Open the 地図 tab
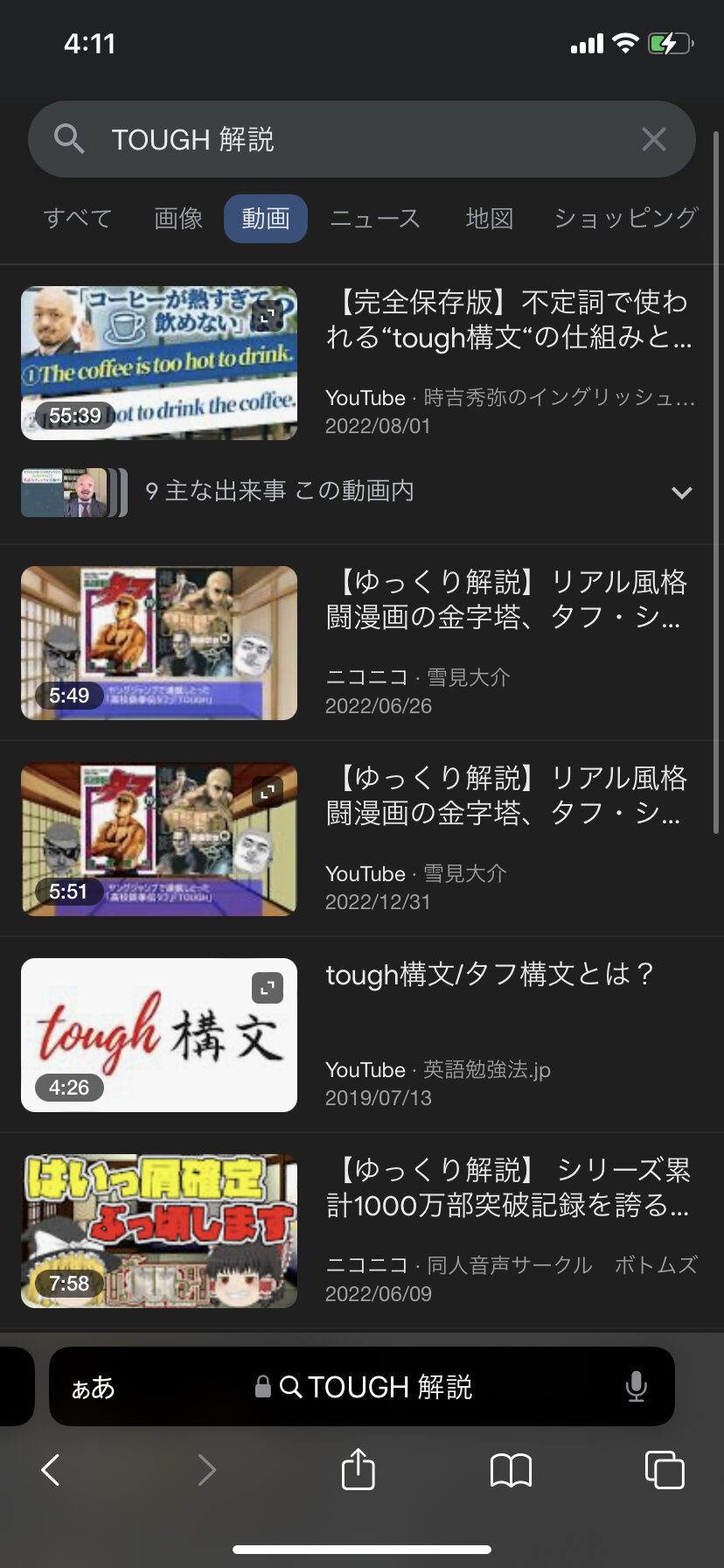The image size is (724, 1568). (x=489, y=218)
